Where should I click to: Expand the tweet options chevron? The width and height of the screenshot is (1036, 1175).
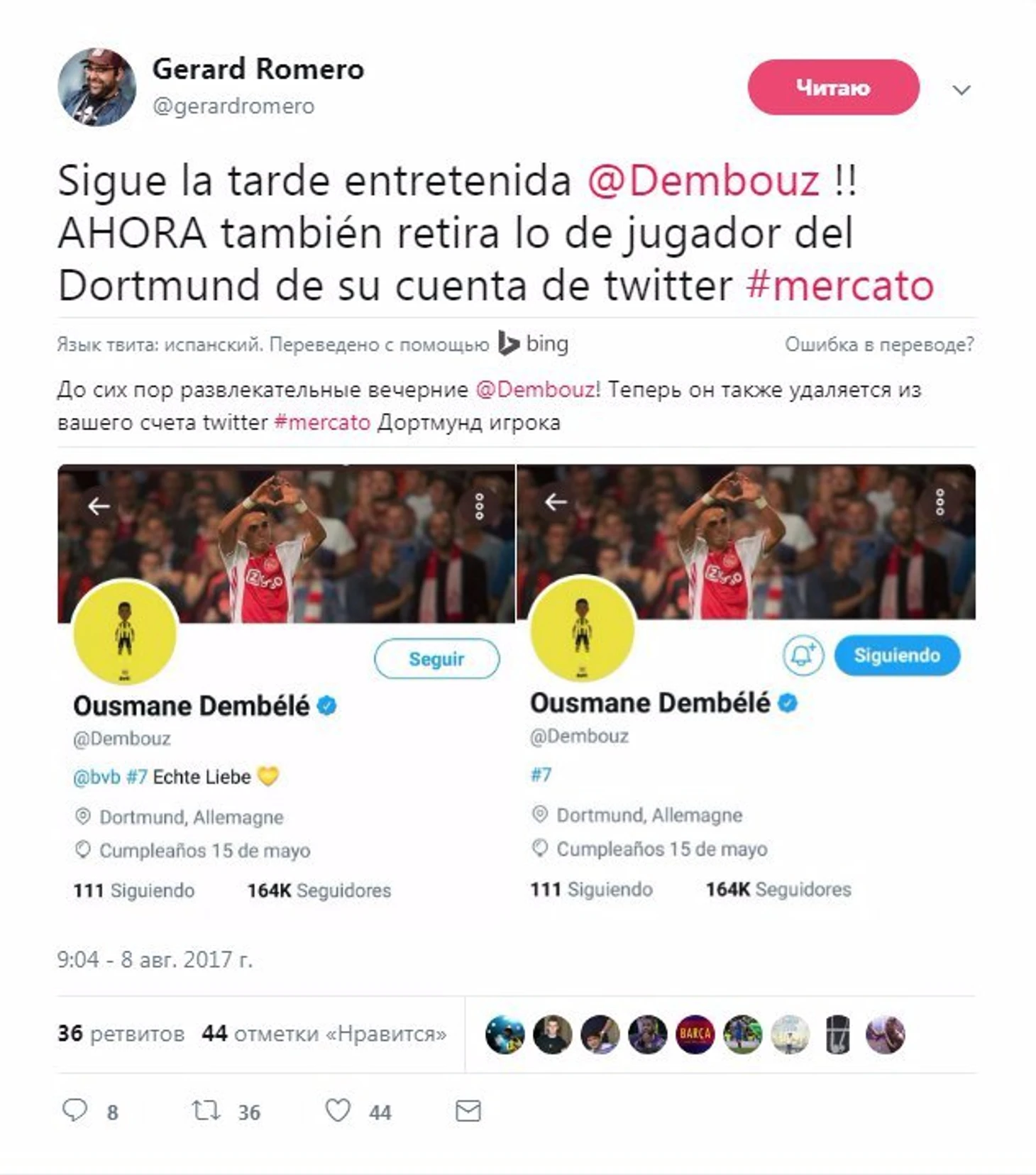click(961, 90)
